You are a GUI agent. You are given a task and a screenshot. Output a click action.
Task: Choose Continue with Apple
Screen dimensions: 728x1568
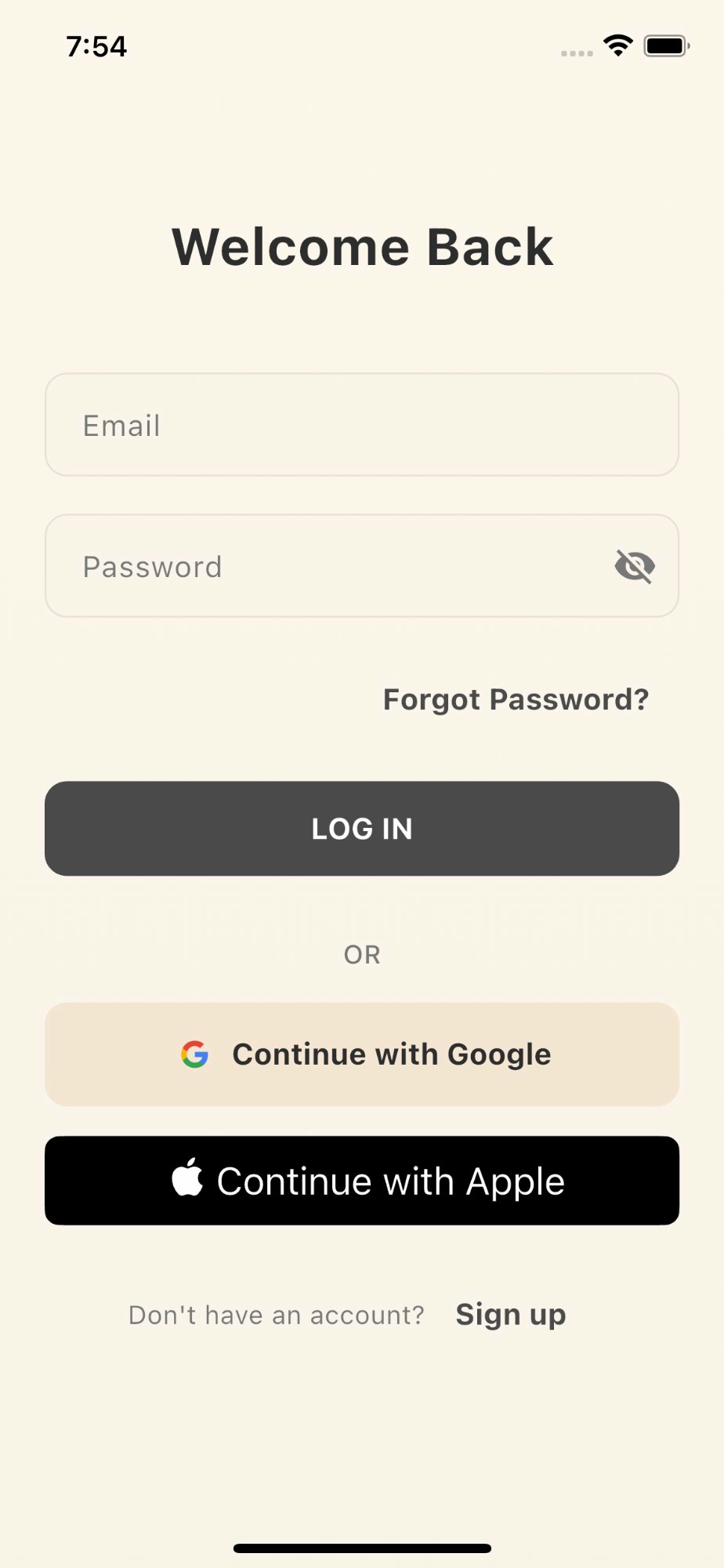[x=362, y=1181]
